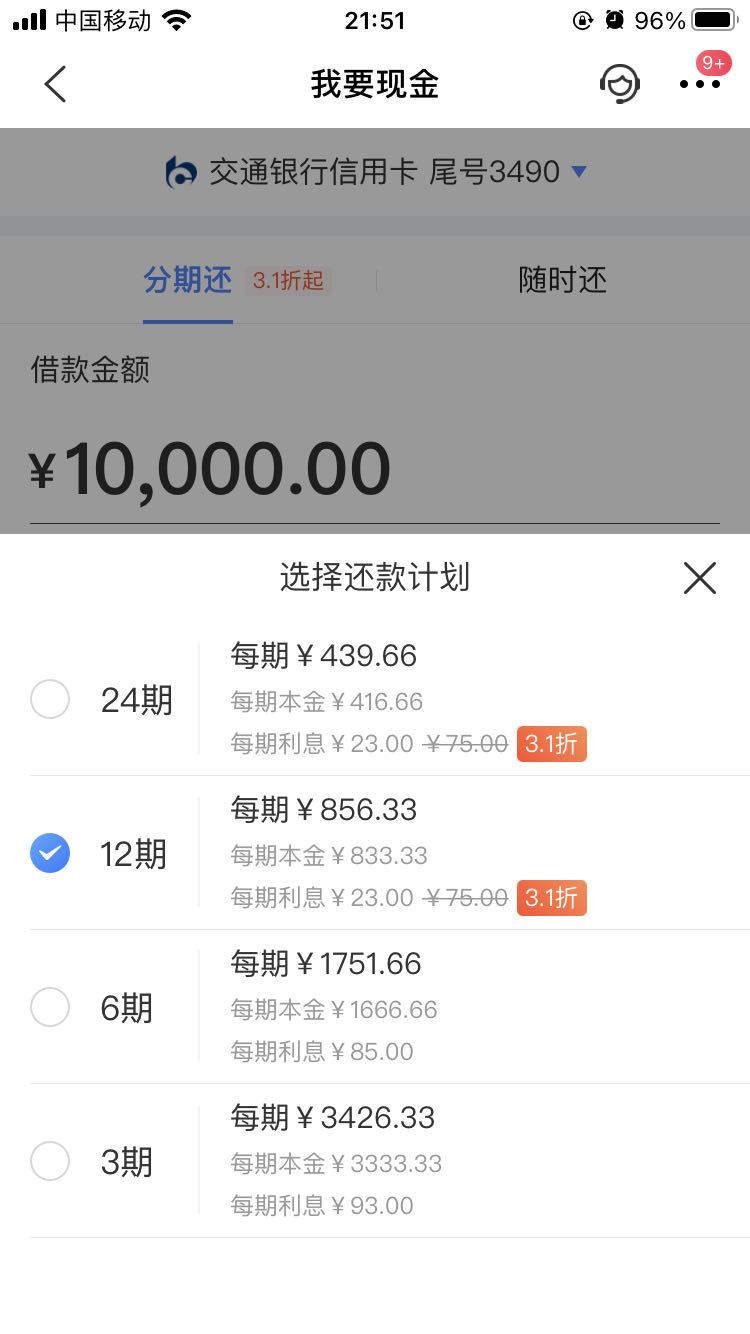
Task: Pick the 6期 repayment plan
Action: coord(50,1008)
